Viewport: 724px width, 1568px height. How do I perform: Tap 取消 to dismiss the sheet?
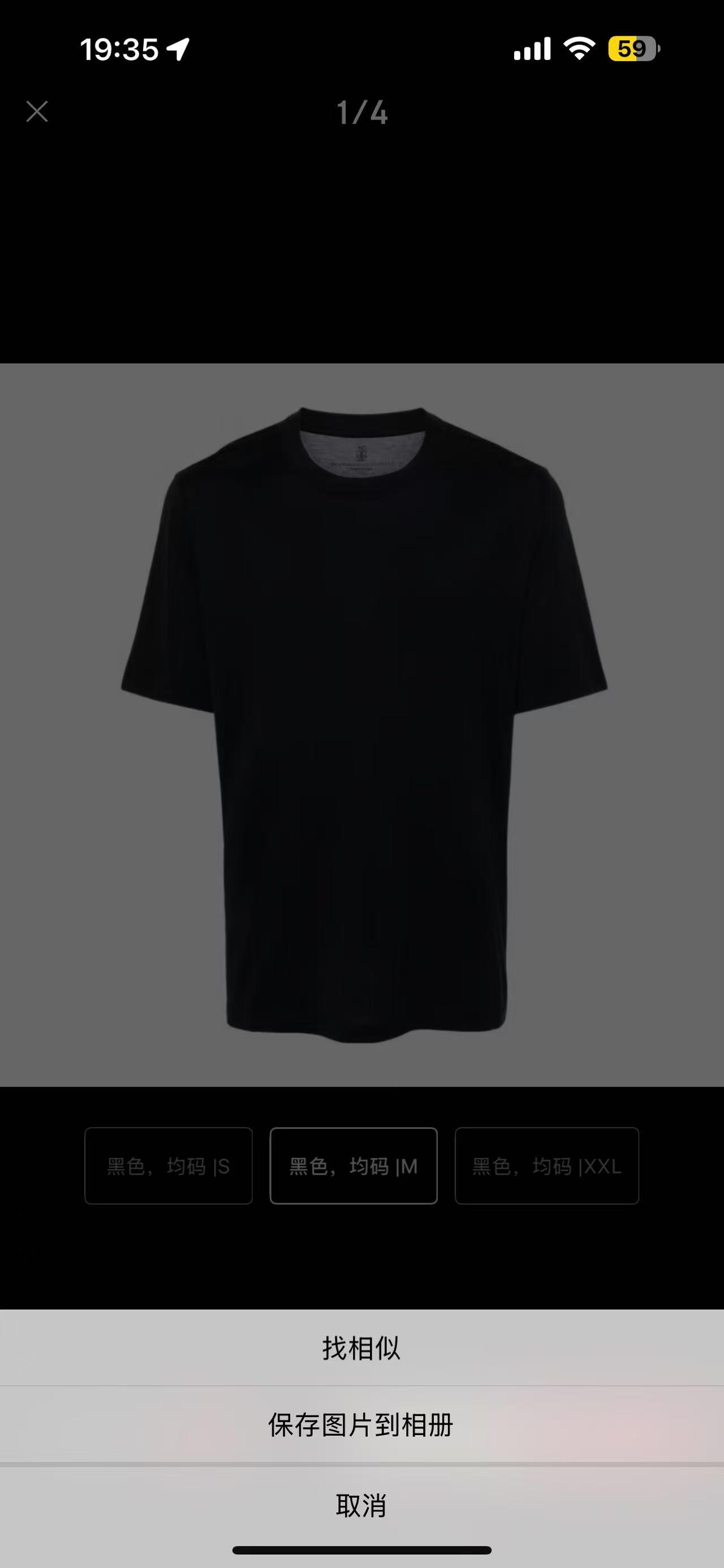tap(361, 1505)
